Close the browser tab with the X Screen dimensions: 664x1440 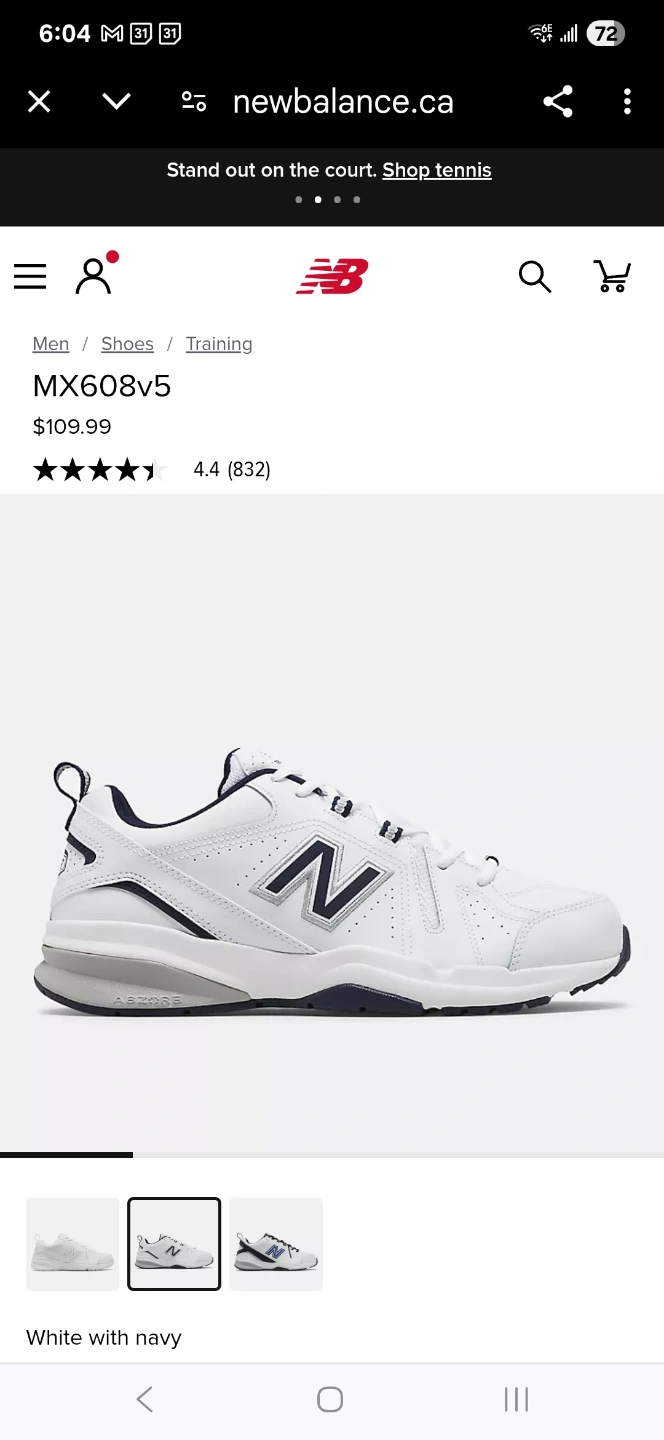click(39, 101)
